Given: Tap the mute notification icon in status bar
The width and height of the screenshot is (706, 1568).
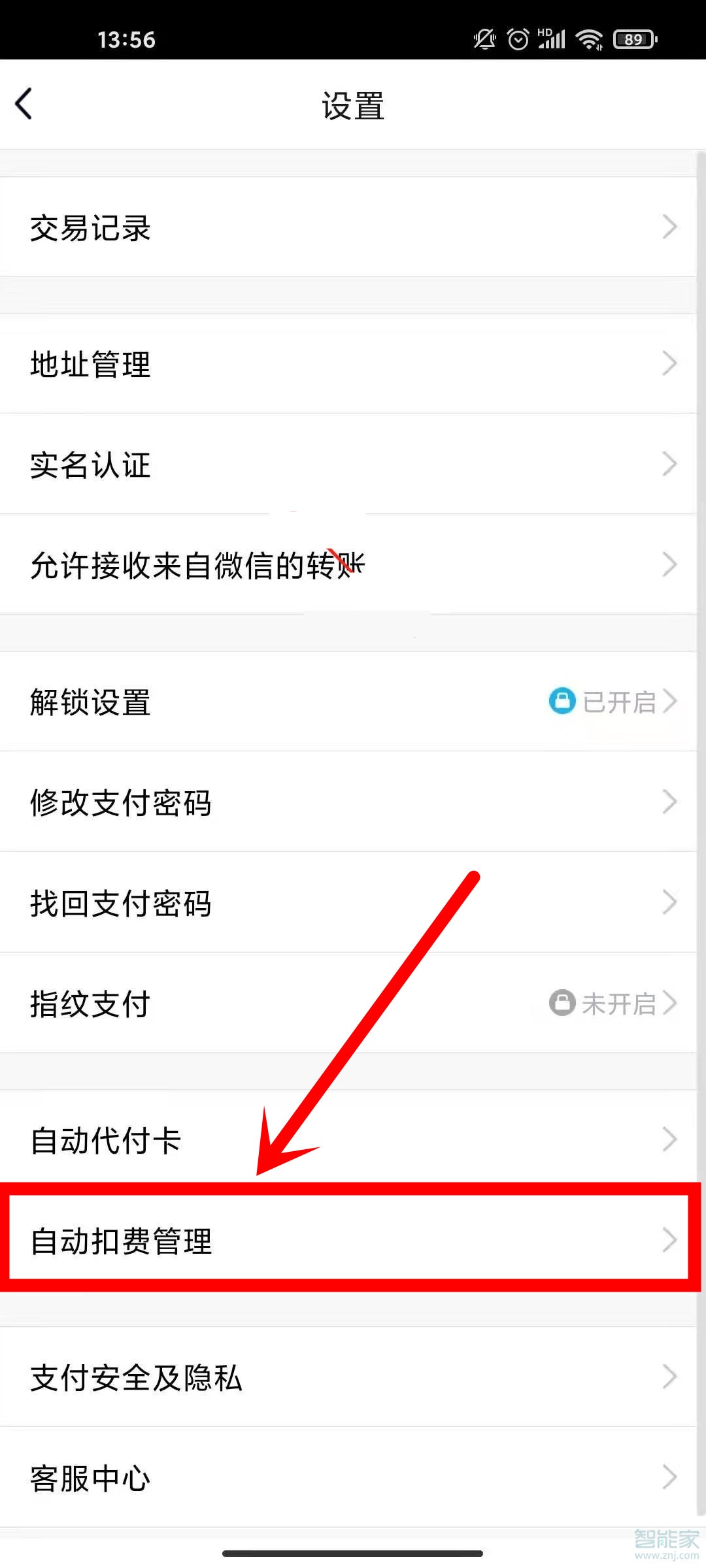Looking at the screenshot, I should pos(484,39).
